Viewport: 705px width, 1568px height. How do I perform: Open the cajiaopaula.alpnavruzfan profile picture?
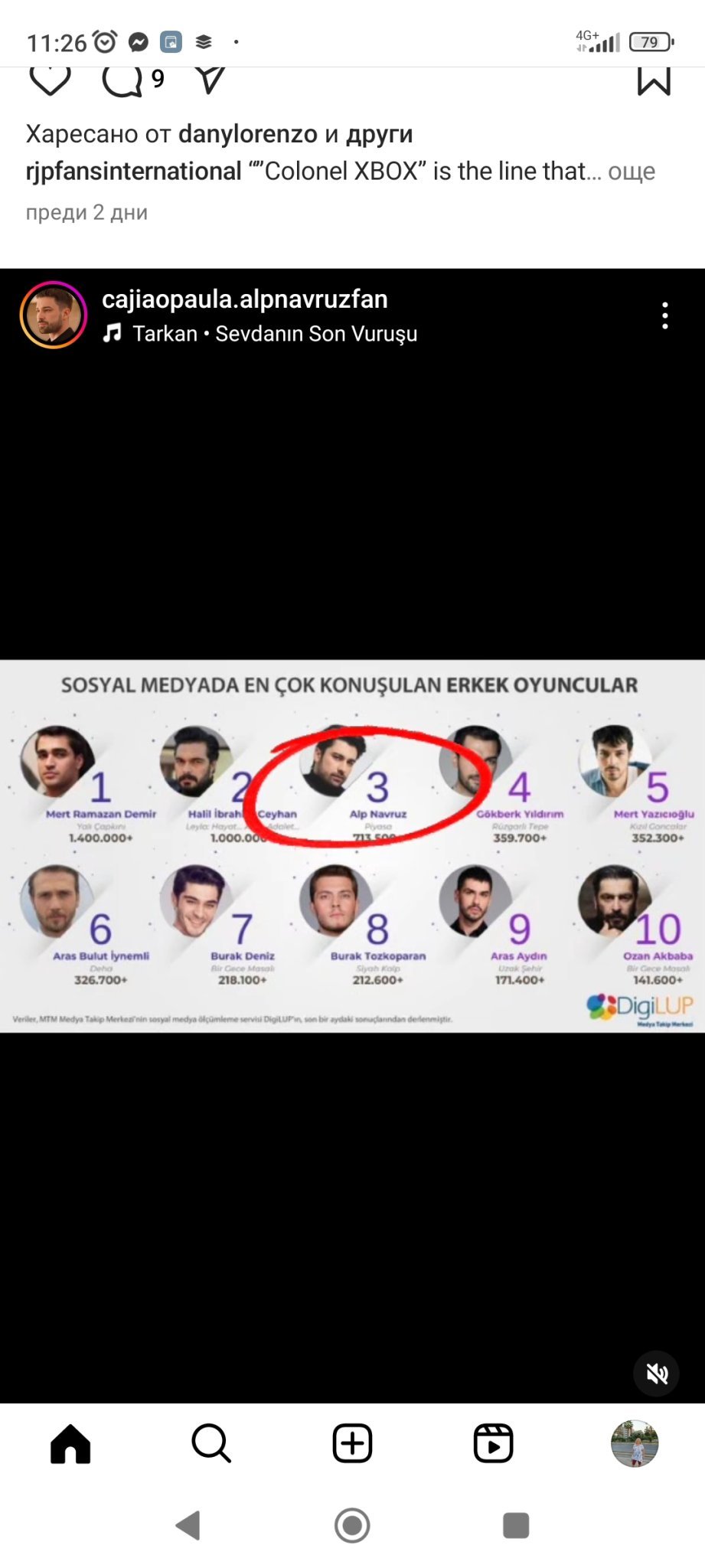tap(54, 315)
